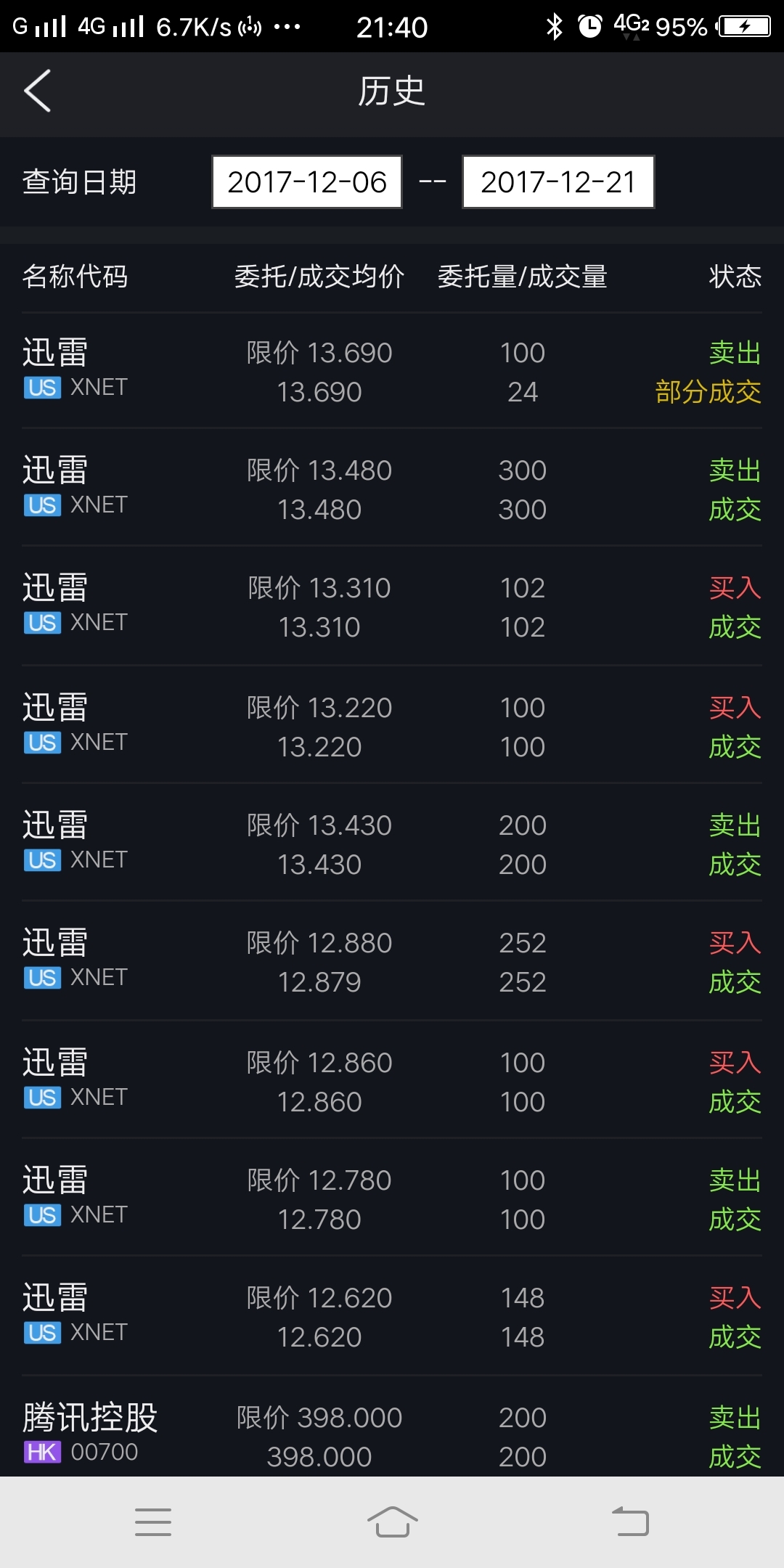Image resolution: width=784 pixels, height=1568 pixels.
Task: Tap the system back button
Action: point(630,1522)
